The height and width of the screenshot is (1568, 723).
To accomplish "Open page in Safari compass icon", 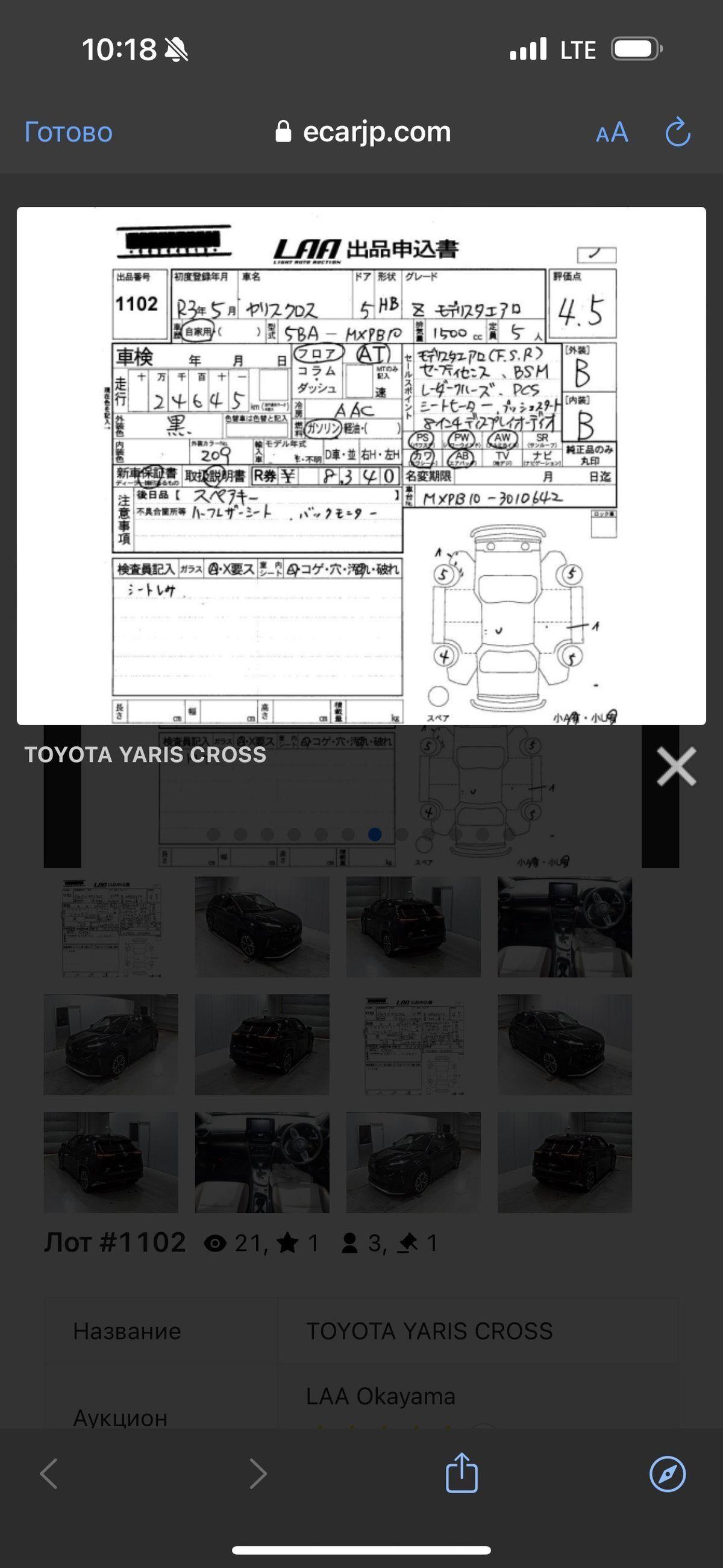I will pos(668,1473).
